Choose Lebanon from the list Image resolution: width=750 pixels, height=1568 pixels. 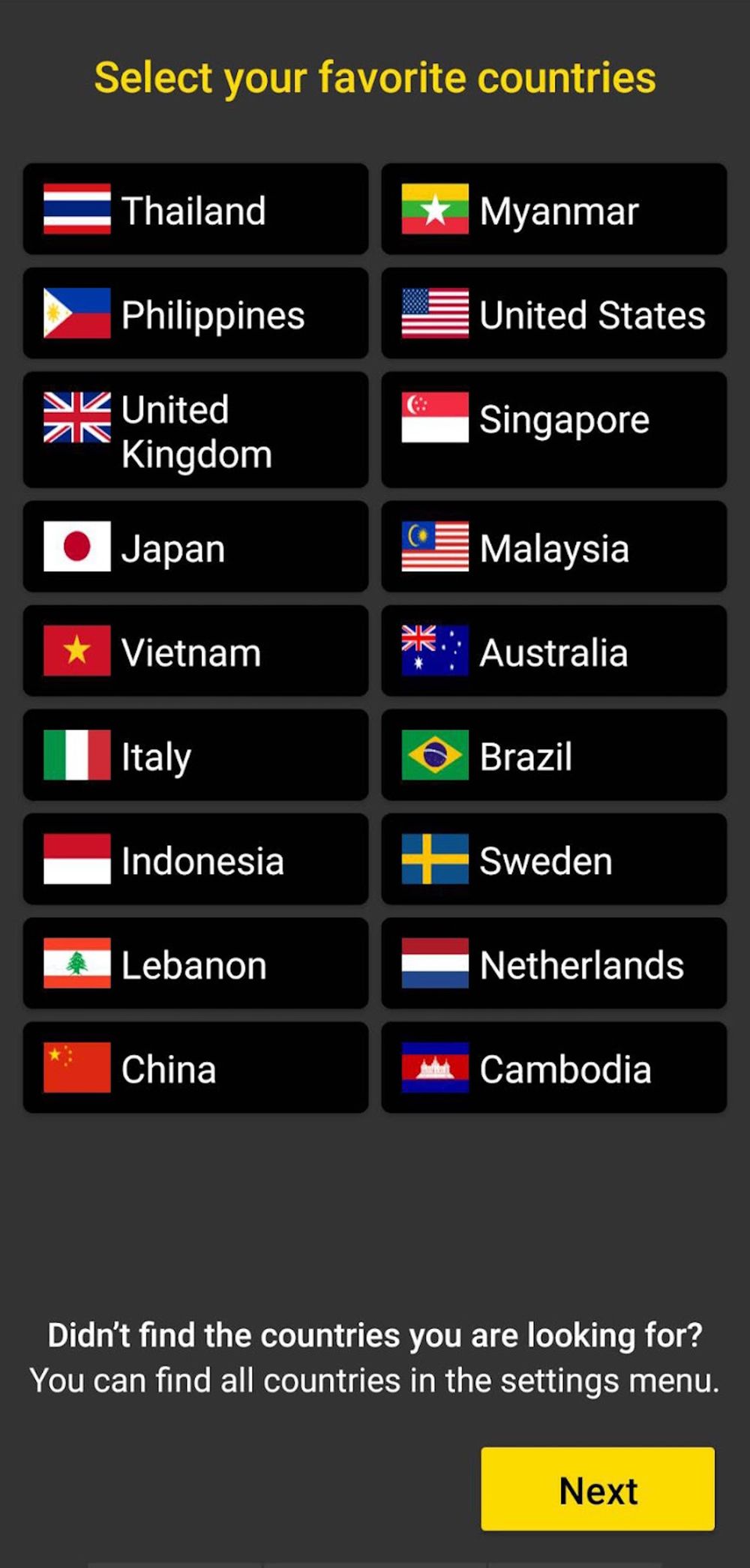(195, 964)
